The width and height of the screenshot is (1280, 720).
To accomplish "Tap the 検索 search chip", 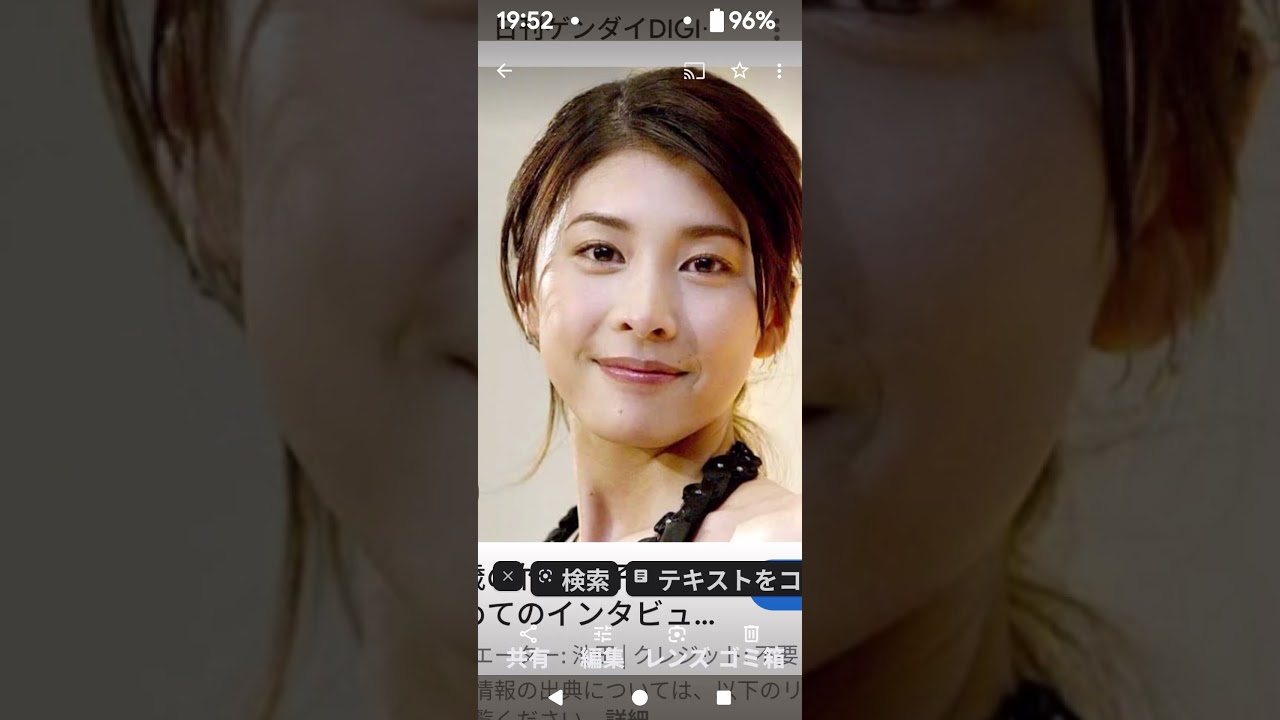I will tap(574, 579).
